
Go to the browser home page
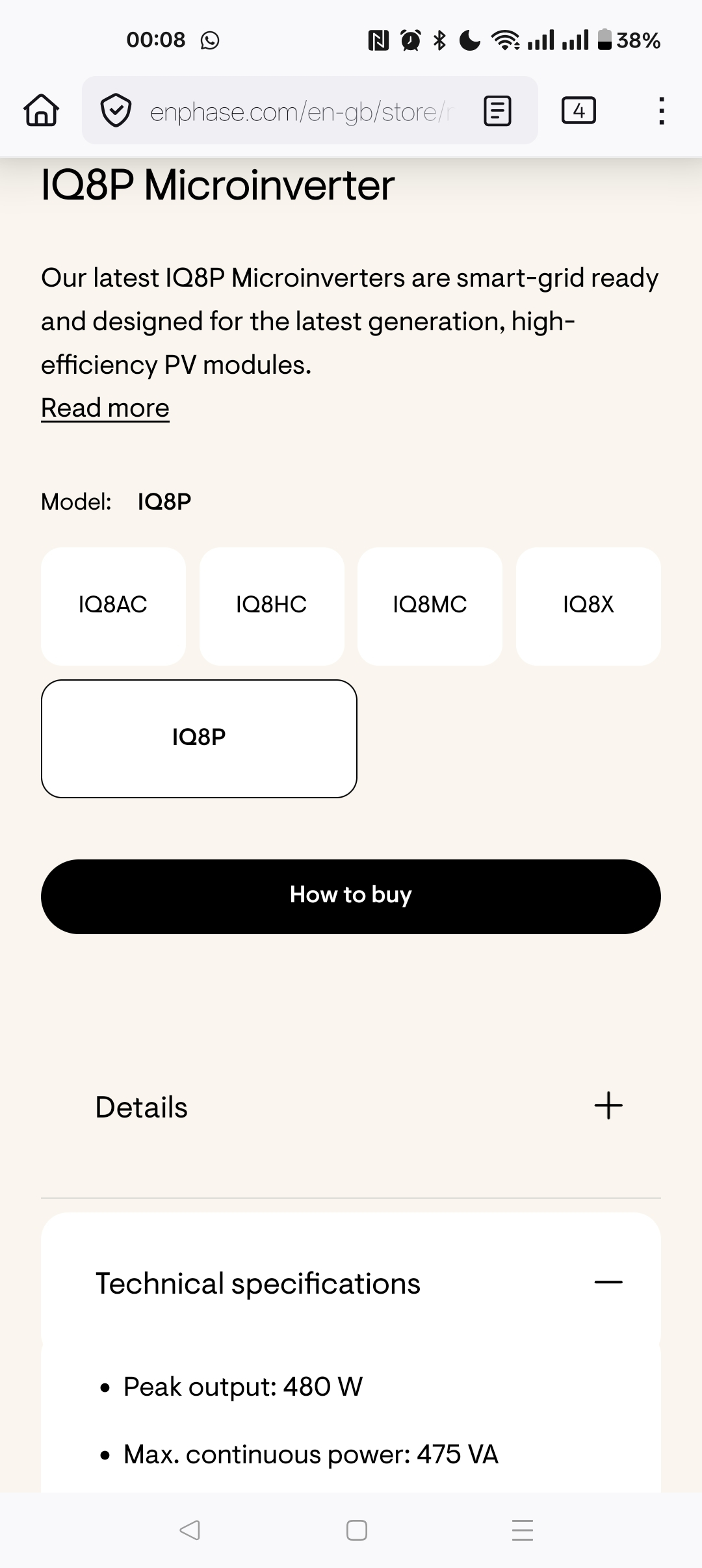pos(42,111)
